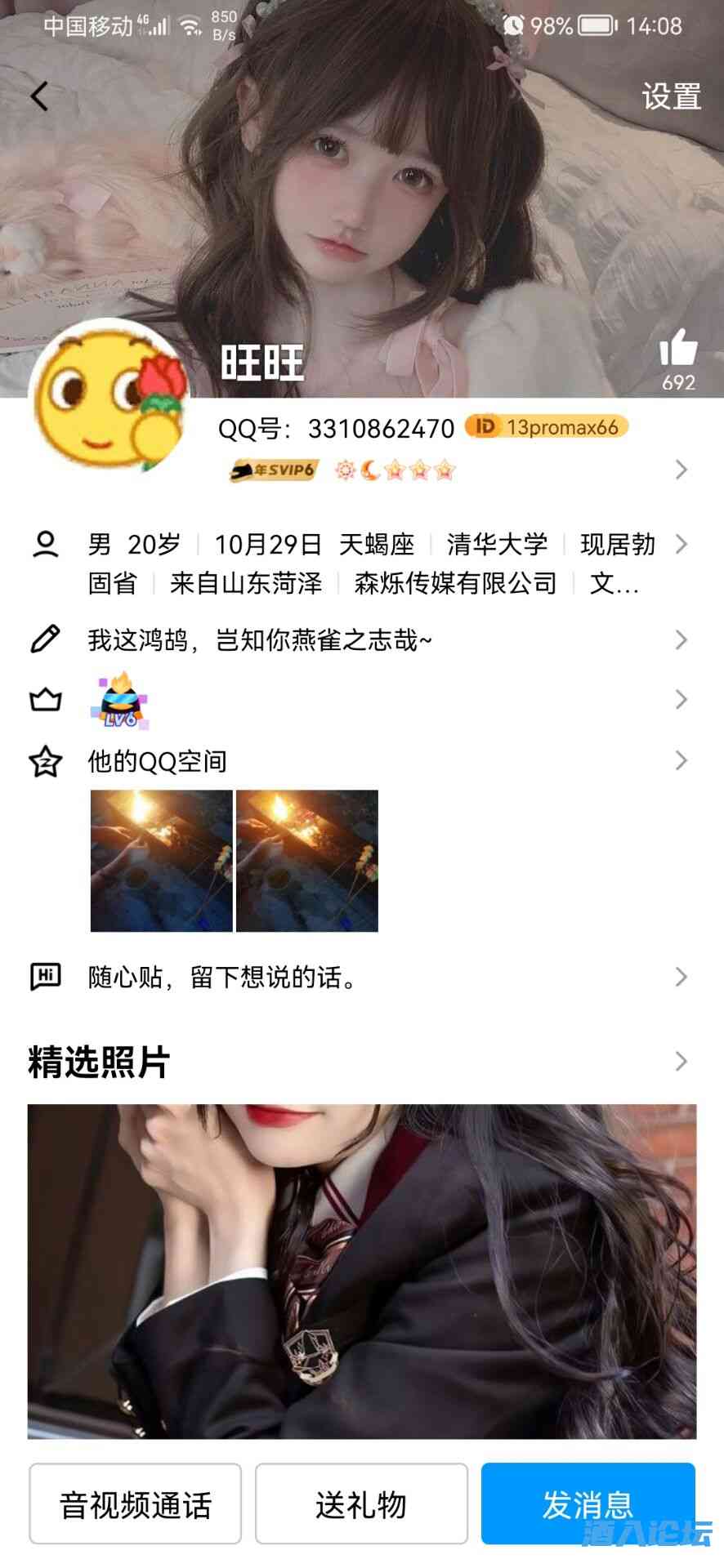The height and width of the screenshot is (1568, 724).
Task: Open the emoji profile avatar
Action: pos(109,399)
